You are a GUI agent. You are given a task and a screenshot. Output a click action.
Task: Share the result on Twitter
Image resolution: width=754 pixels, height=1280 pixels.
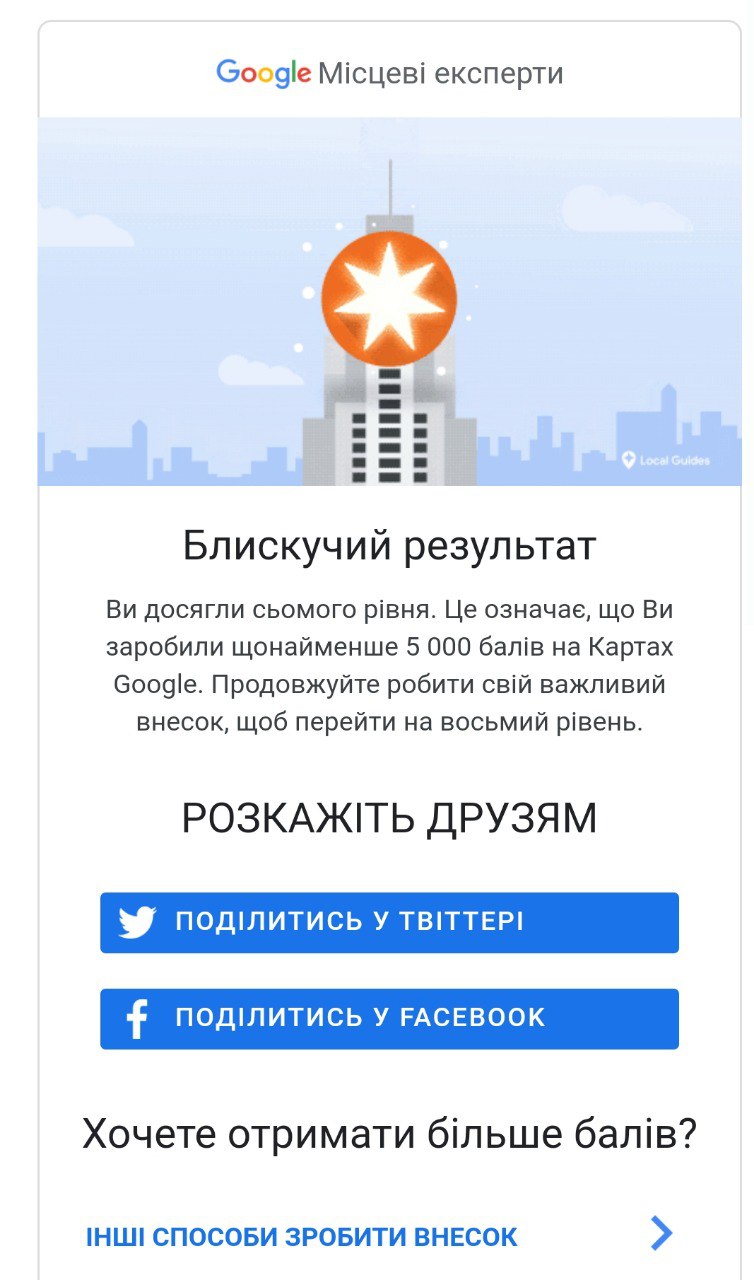389,922
